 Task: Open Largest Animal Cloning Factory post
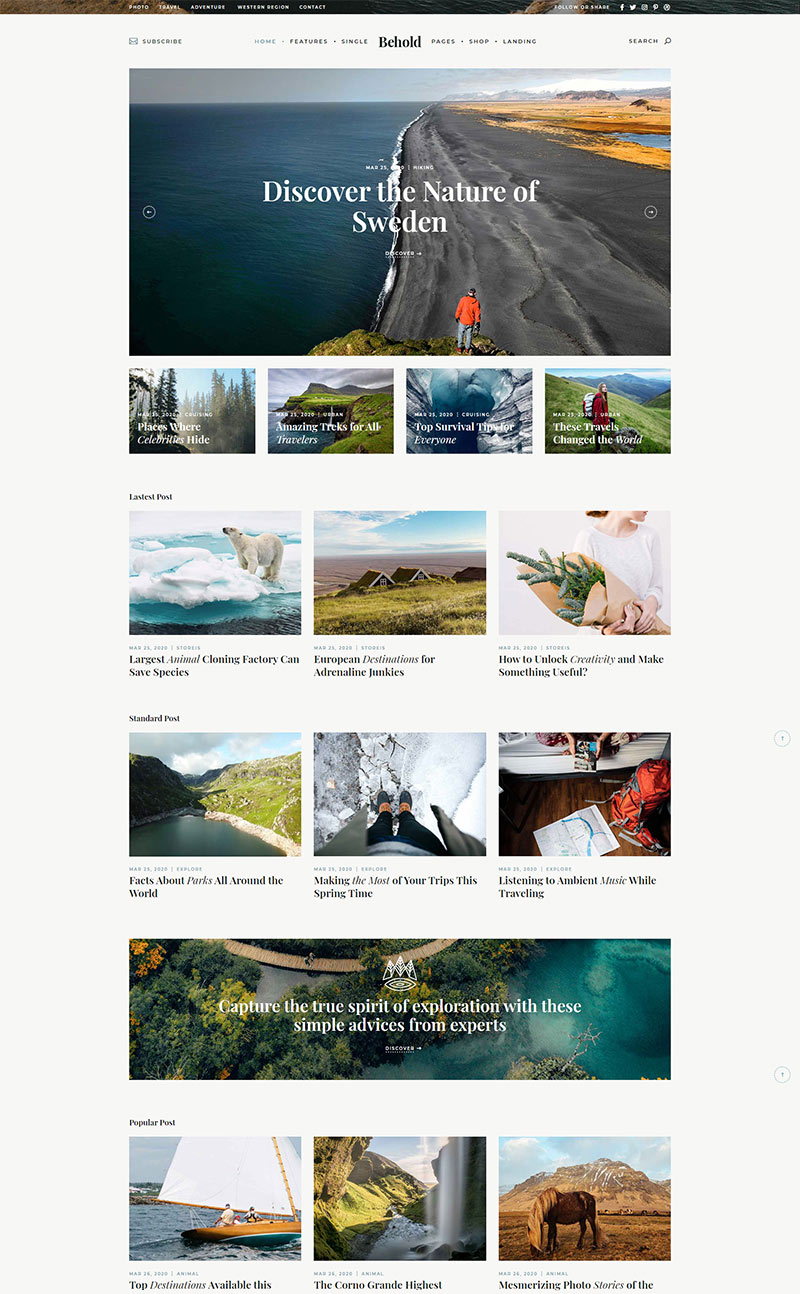214,665
